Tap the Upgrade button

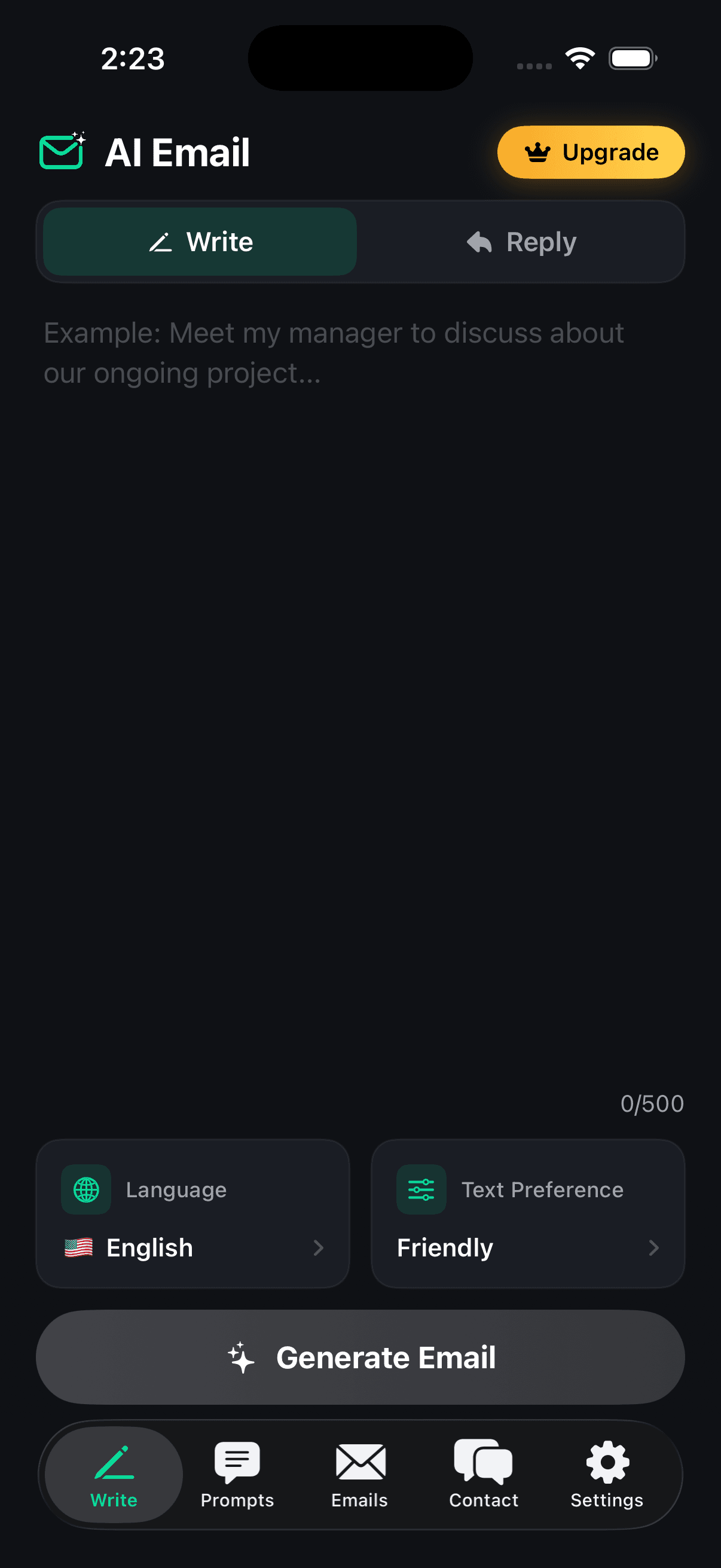click(589, 152)
